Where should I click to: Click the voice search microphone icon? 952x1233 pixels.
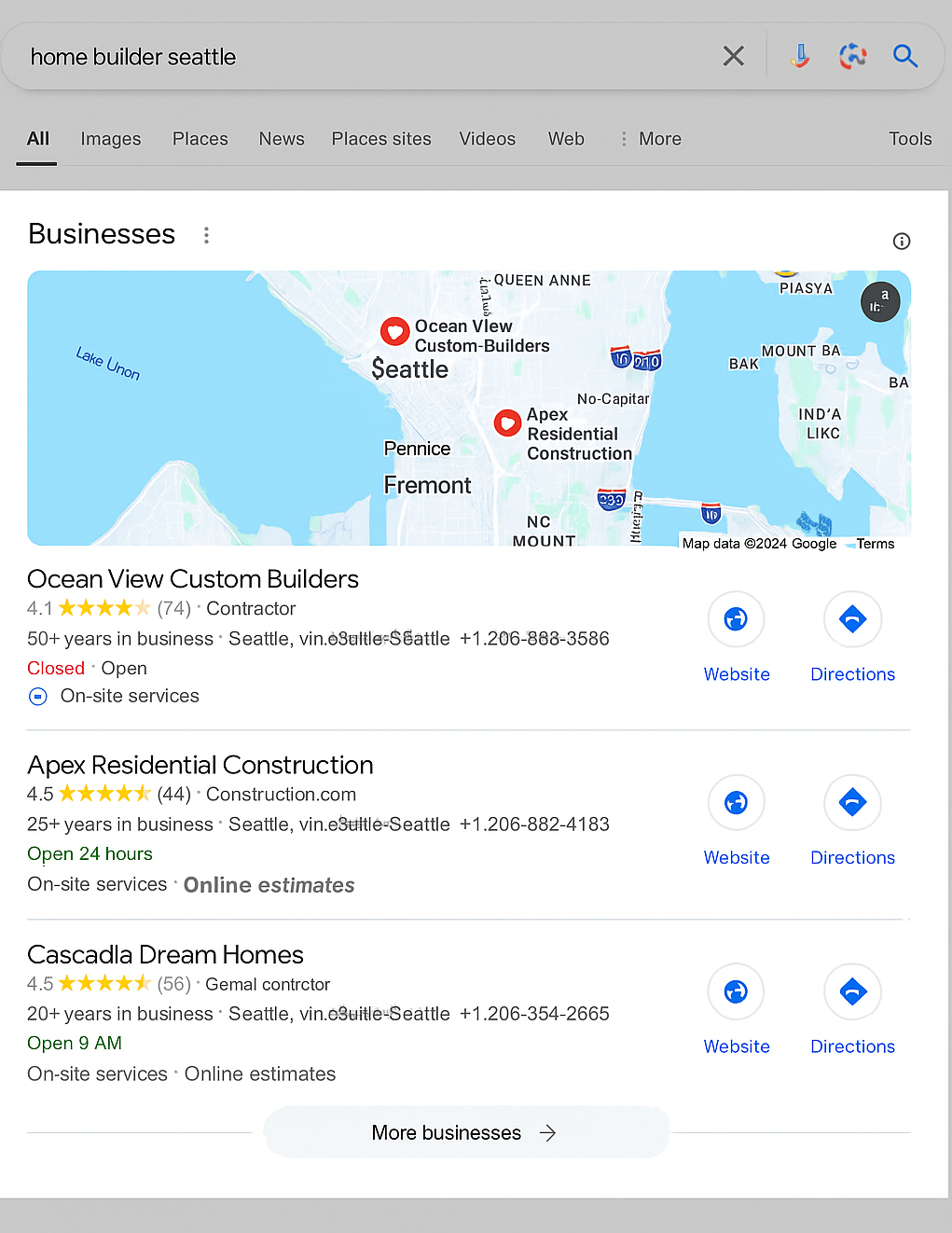(x=800, y=56)
